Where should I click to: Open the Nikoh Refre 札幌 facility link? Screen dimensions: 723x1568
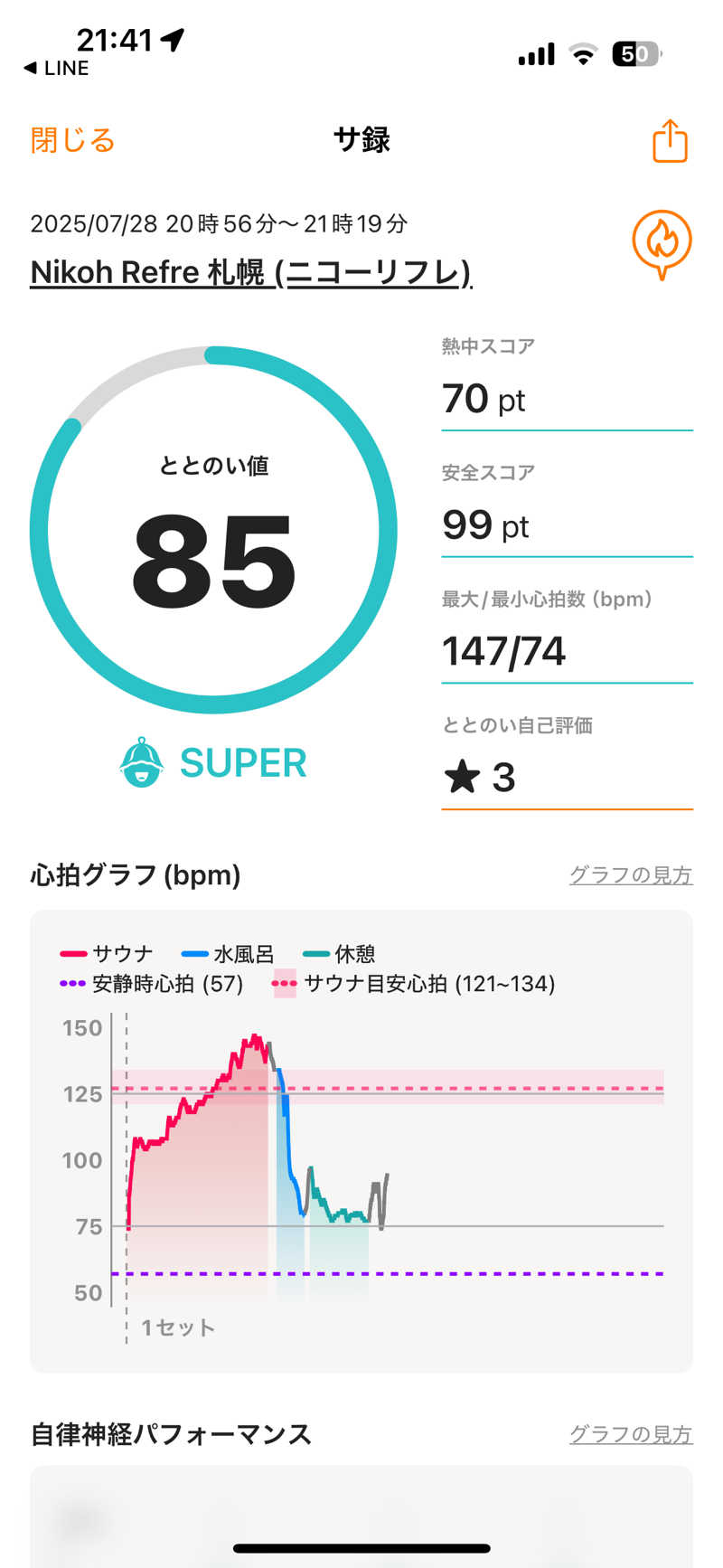pos(250,272)
